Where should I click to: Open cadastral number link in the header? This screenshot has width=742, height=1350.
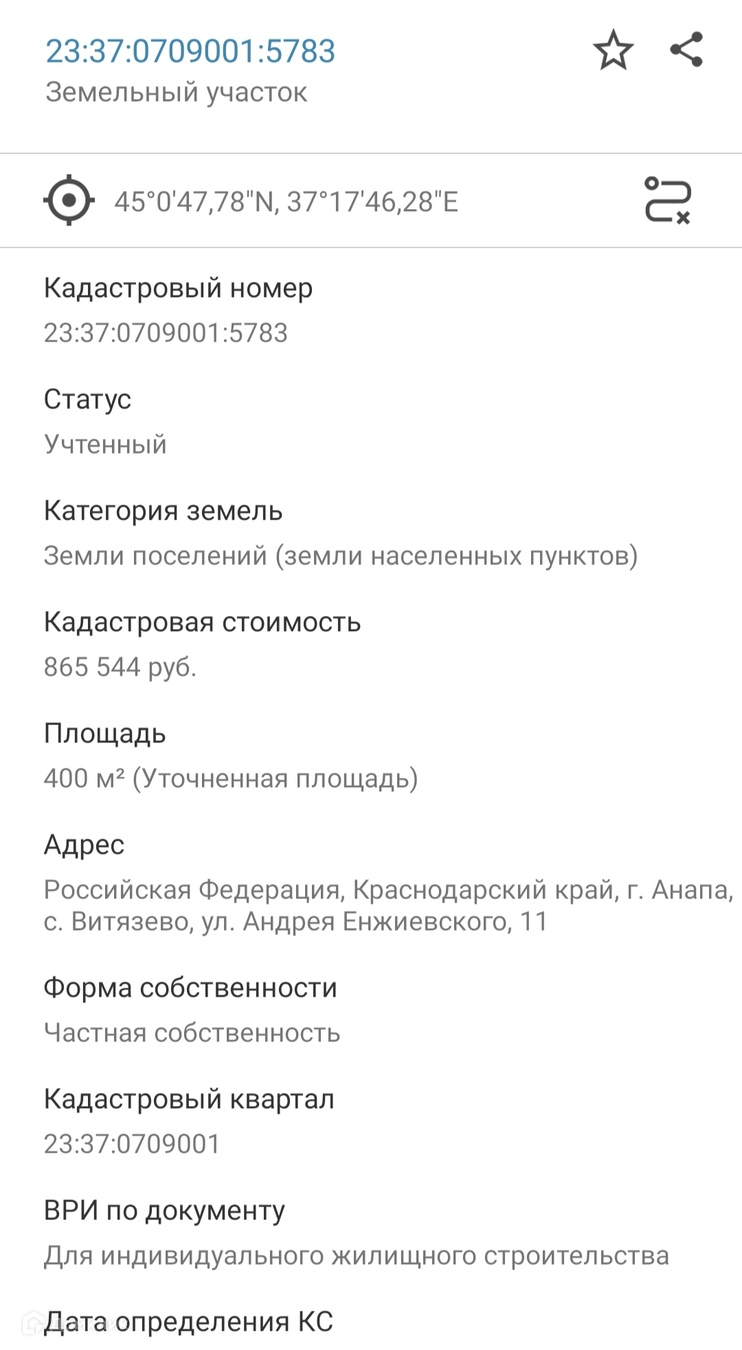pos(191,51)
